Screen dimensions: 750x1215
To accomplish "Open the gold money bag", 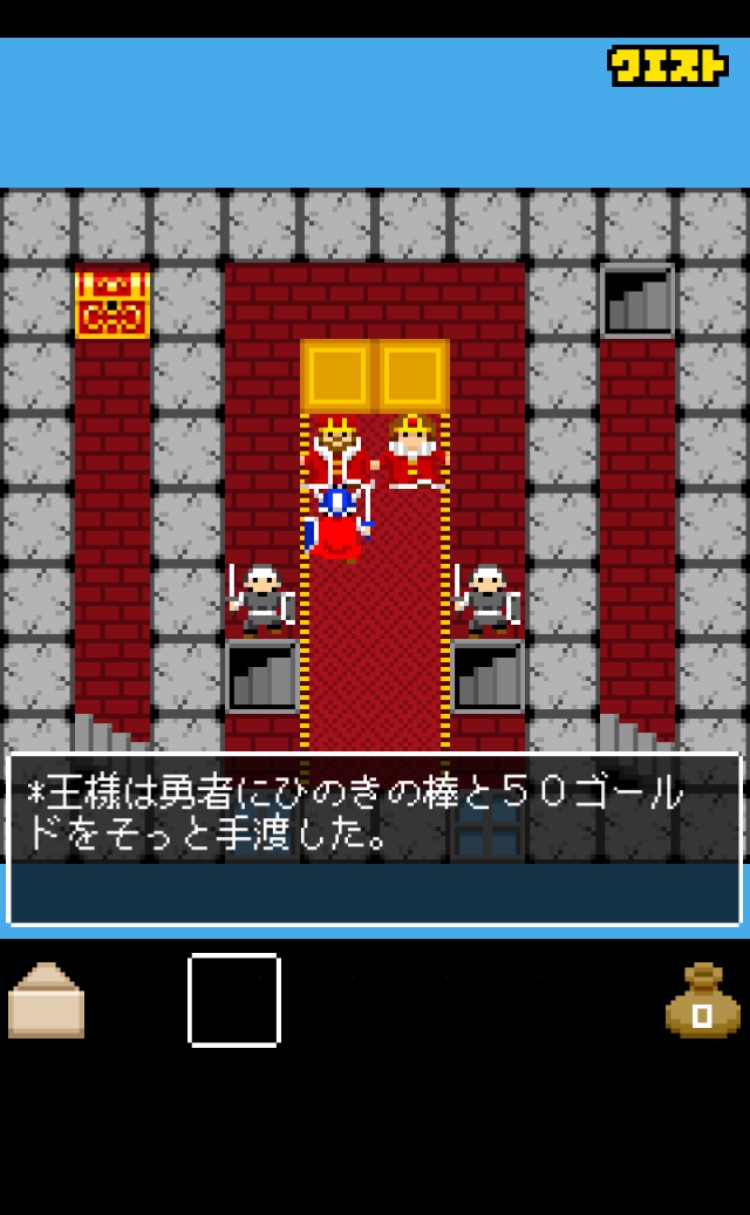I will coord(702,1001).
